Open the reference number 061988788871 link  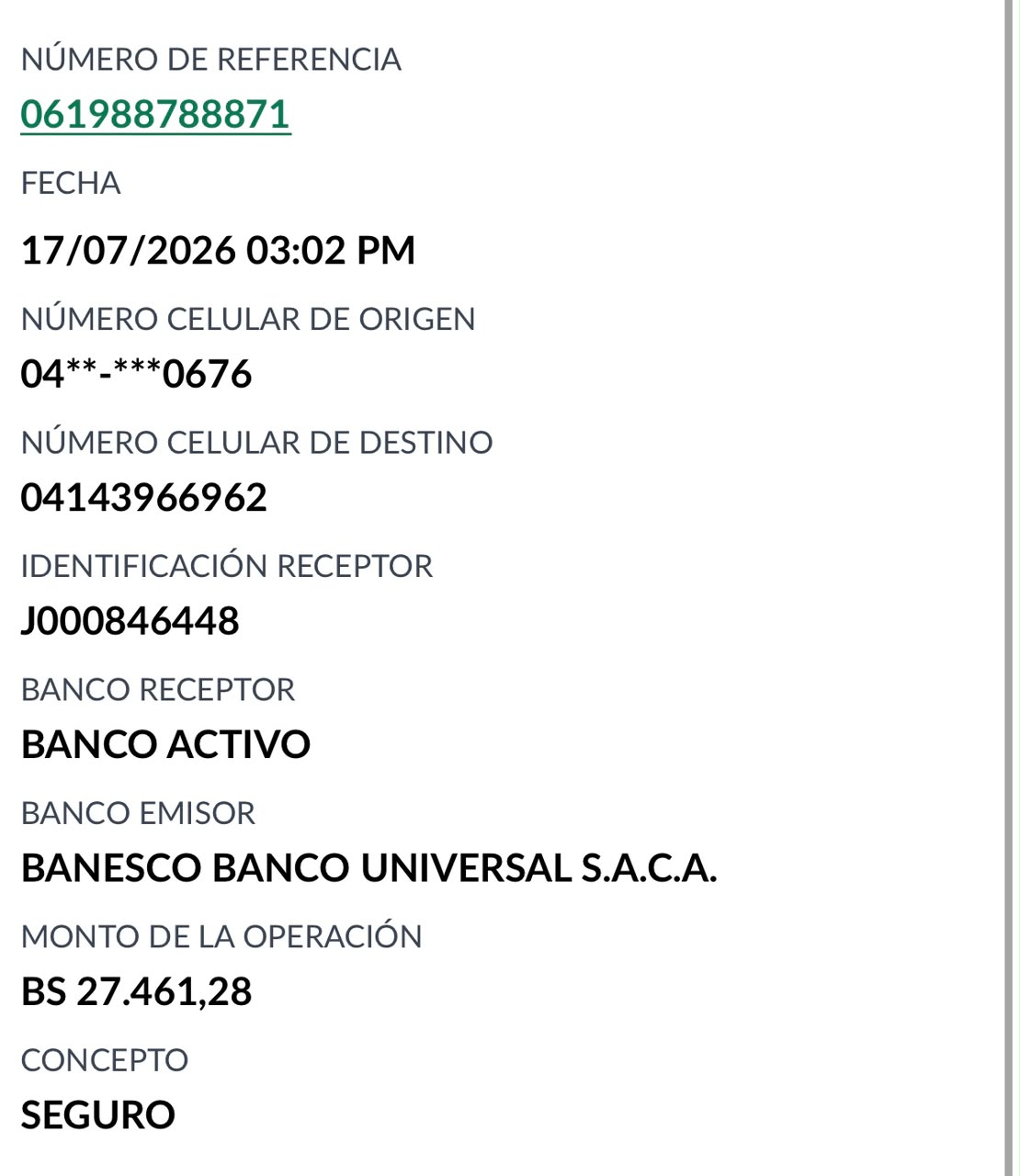click(x=155, y=115)
